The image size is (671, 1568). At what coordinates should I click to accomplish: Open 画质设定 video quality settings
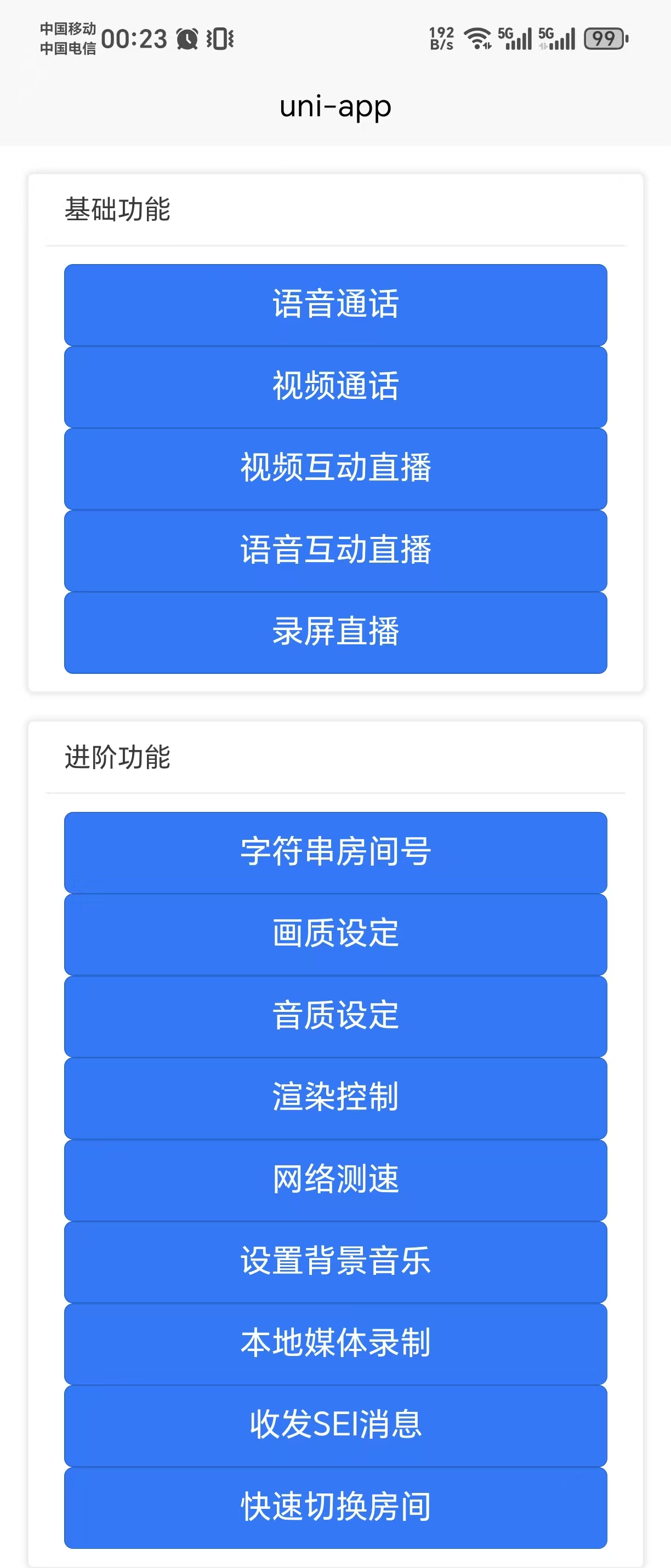[x=336, y=934]
